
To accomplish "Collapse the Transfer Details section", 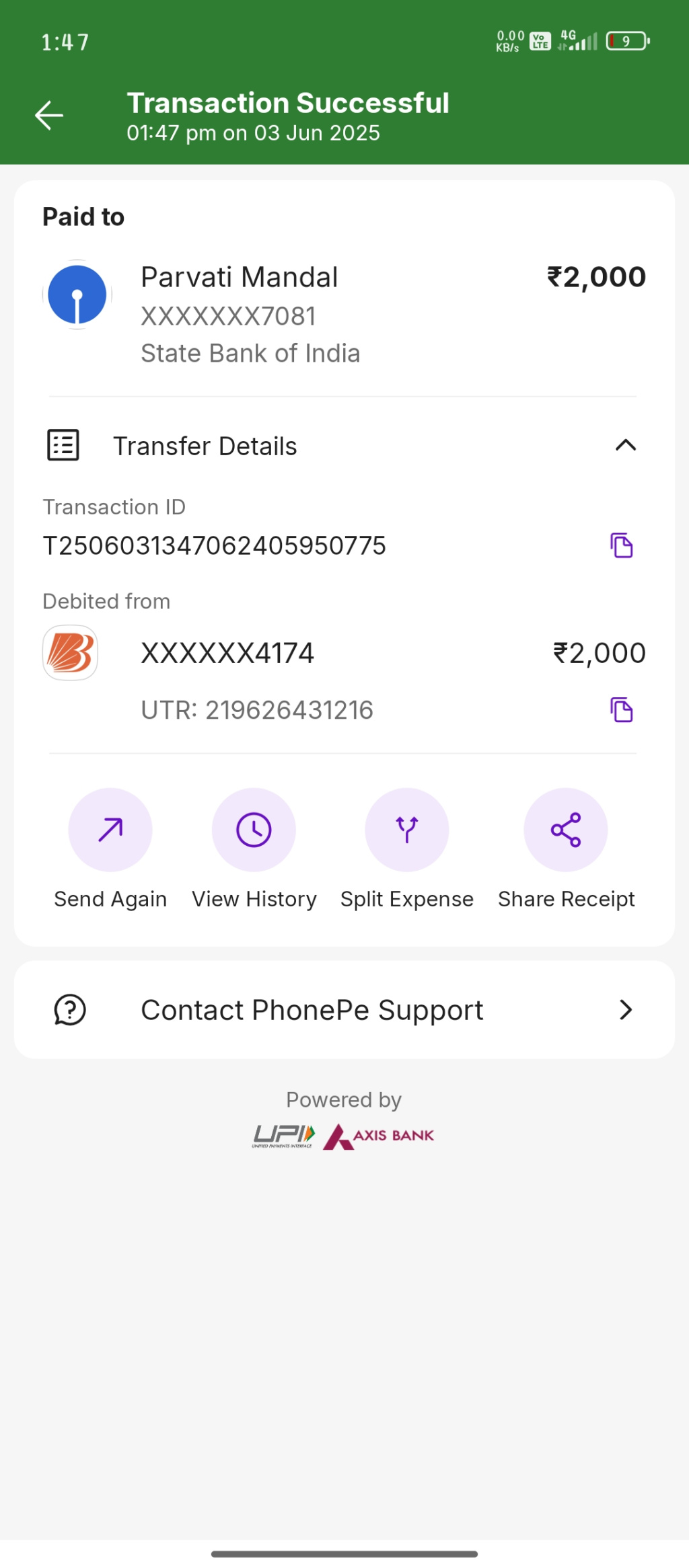I will click(x=625, y=445).
